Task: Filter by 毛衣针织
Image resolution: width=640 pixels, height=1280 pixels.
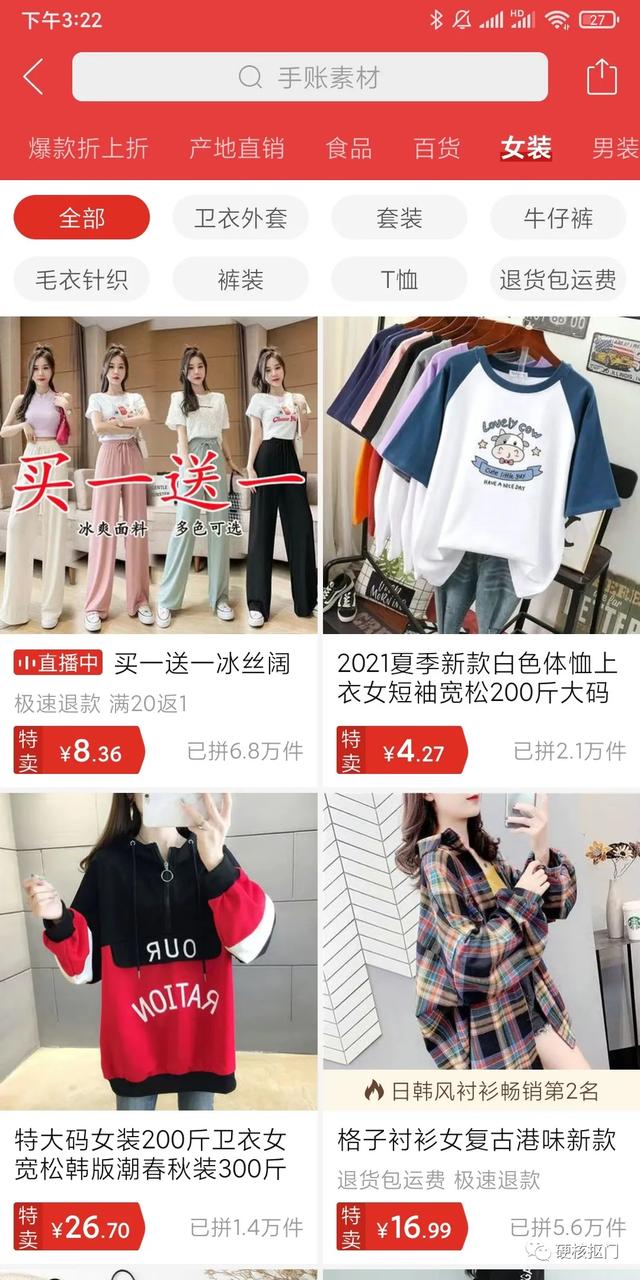Action: coord(82,279)
